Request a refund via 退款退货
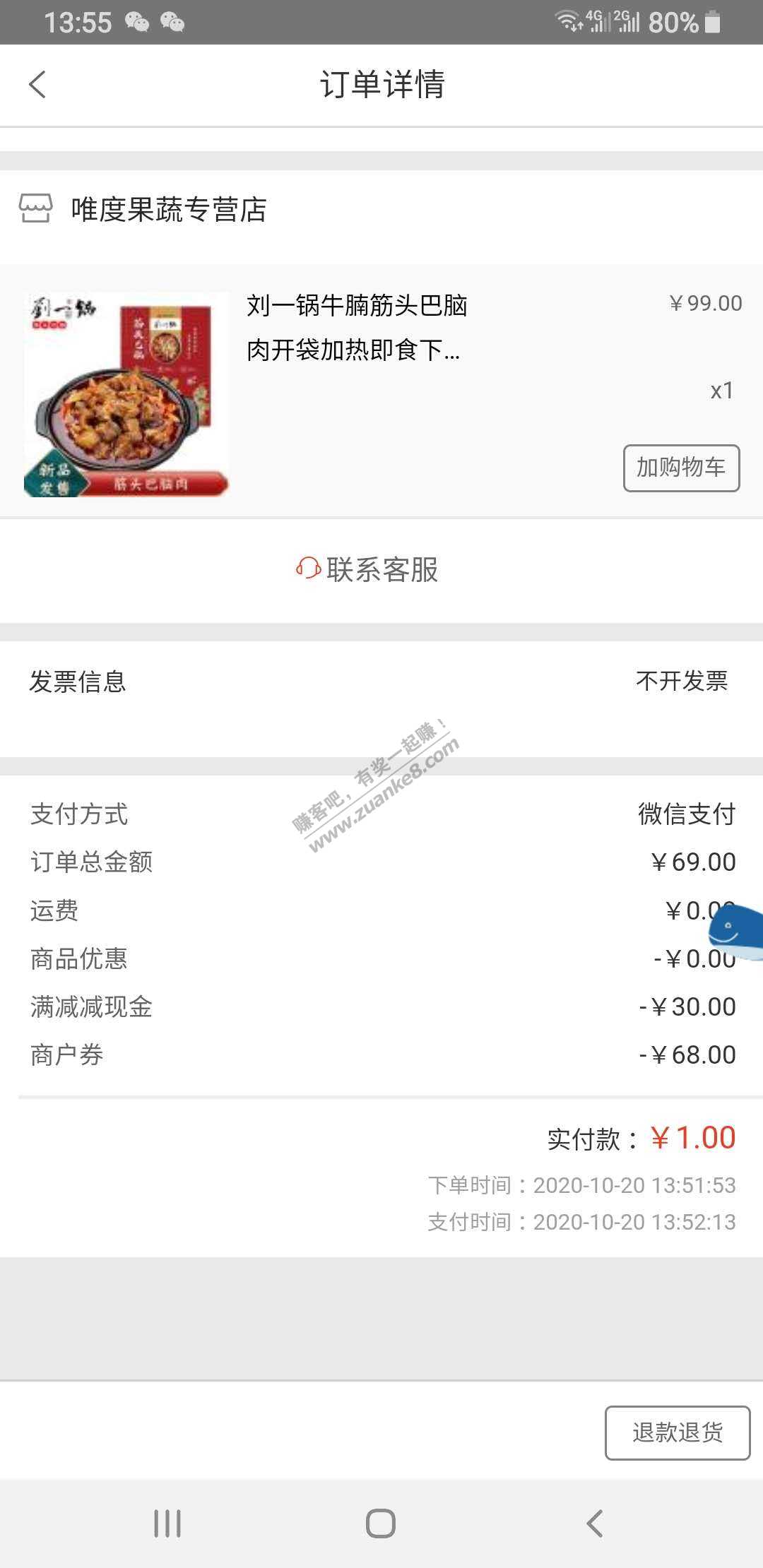Image resolution: width=763 pixels, height=1568 pixels. pyautogui.click(x=677, y=1432)
